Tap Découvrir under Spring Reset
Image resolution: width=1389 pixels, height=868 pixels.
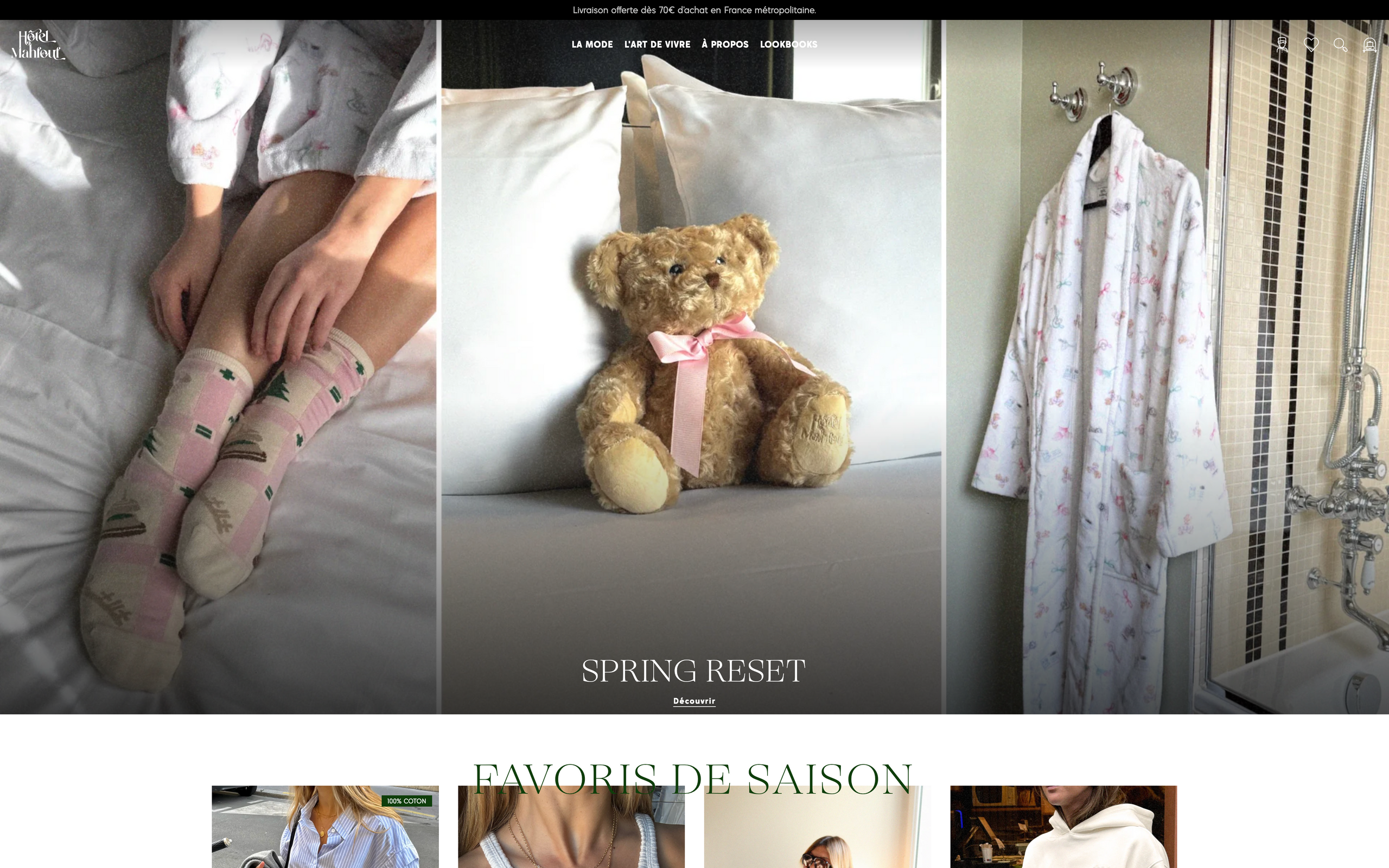point(694,701)
